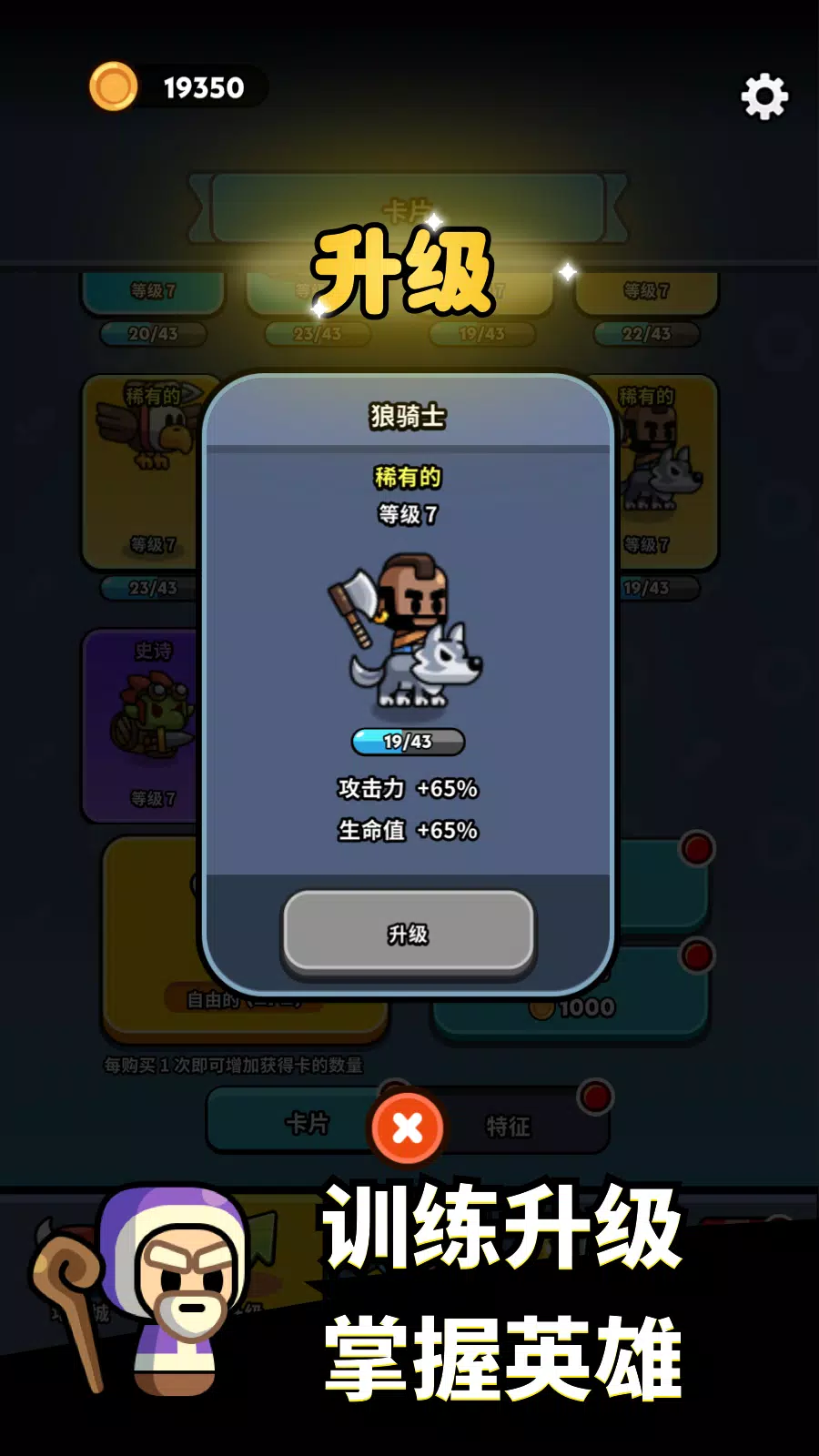Screen dimensions: 819x1456
Task: Click the 稀有的 rarity label in popup
Action: pyautogui.click(x=409, y=478)
